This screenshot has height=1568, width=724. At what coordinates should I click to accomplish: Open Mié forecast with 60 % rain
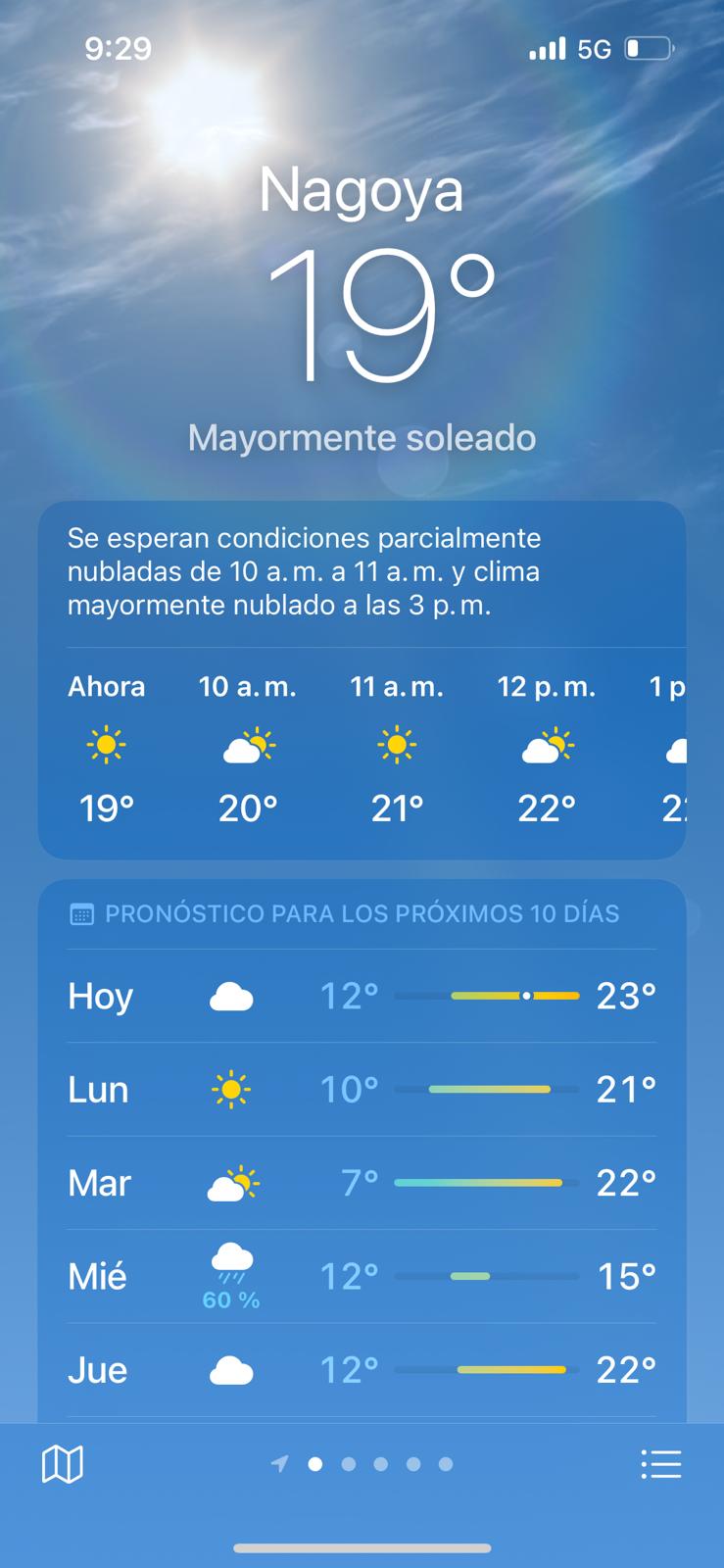(x=362, y=1276)
